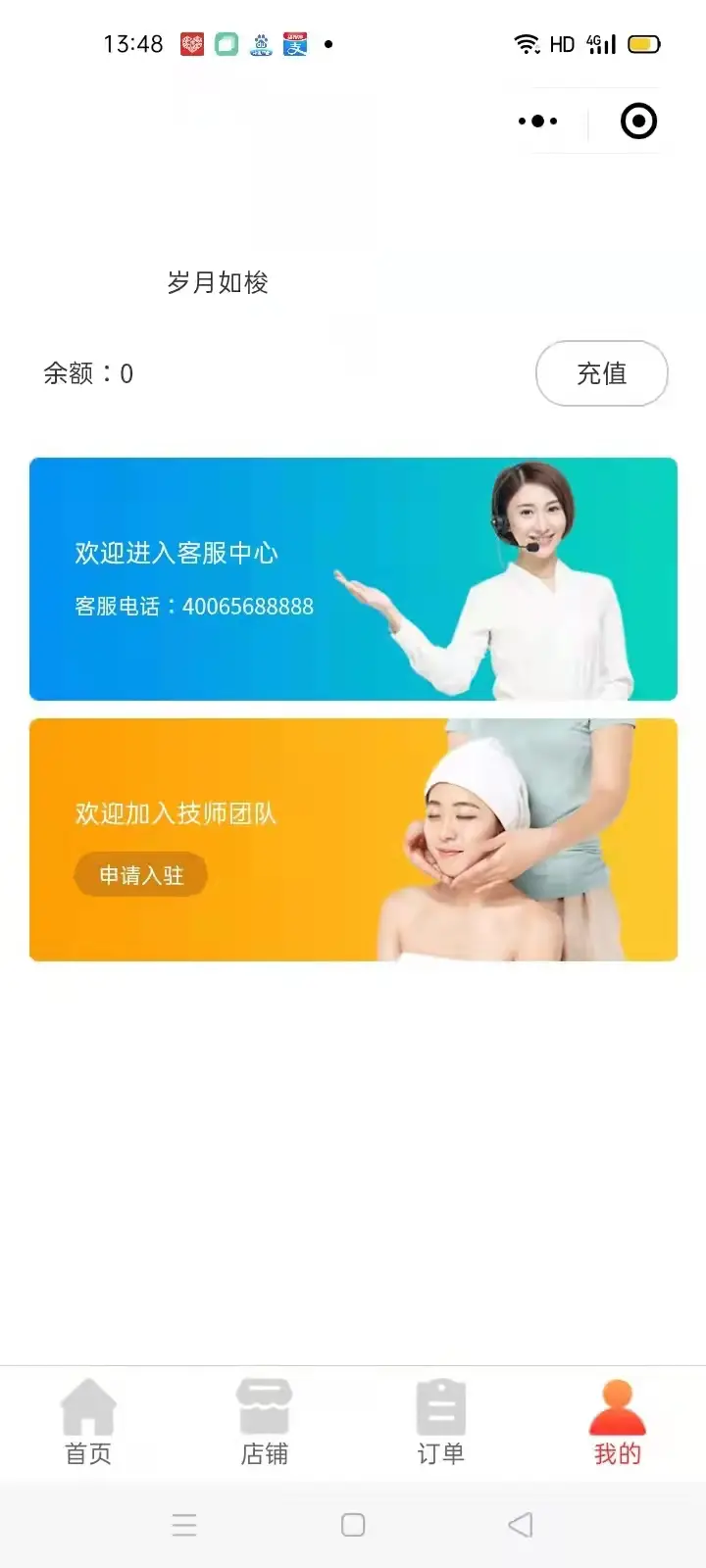706x1568 pixels.
Task: Open the mini program more options menu
Action: pos(538,122)
